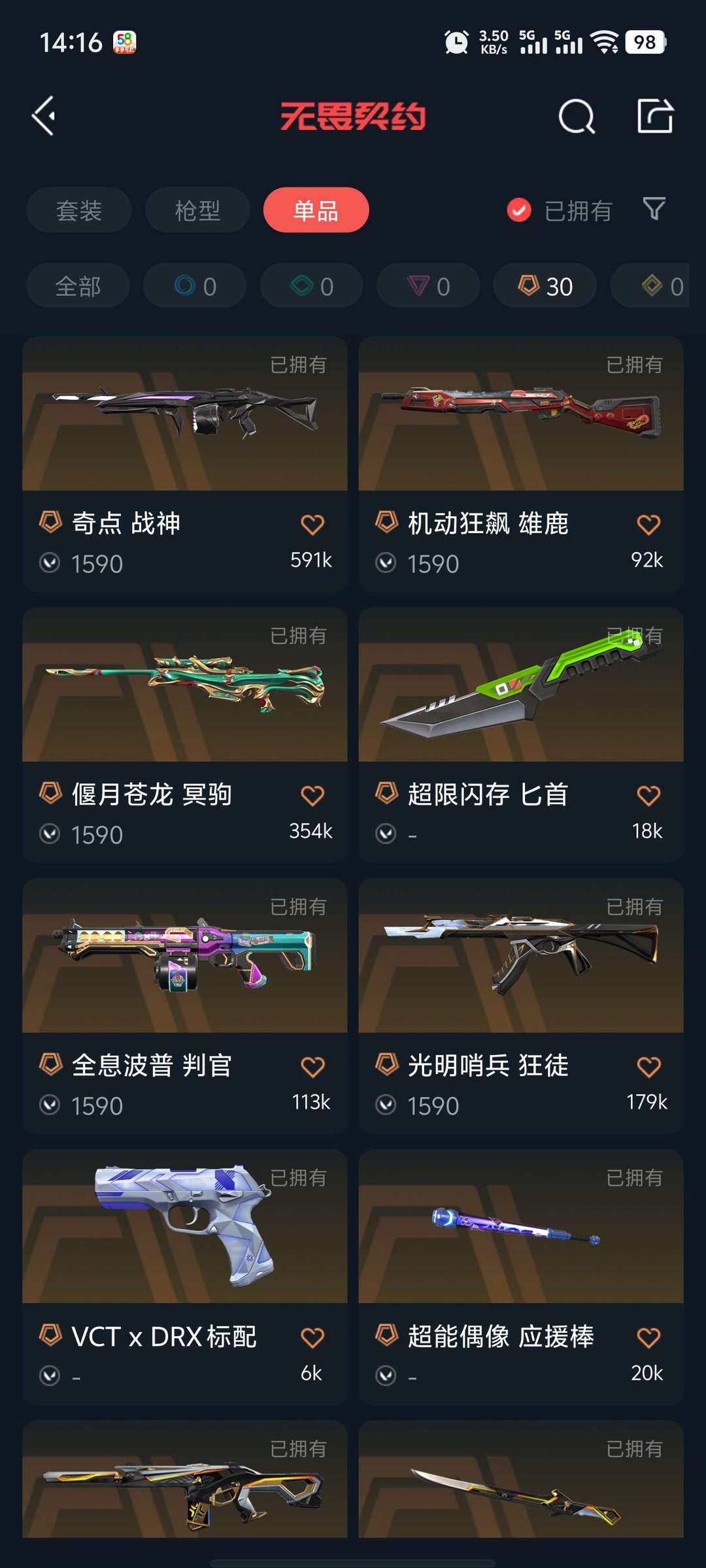
Task: Share this skin collection page
Action: [x=655, y=116]
